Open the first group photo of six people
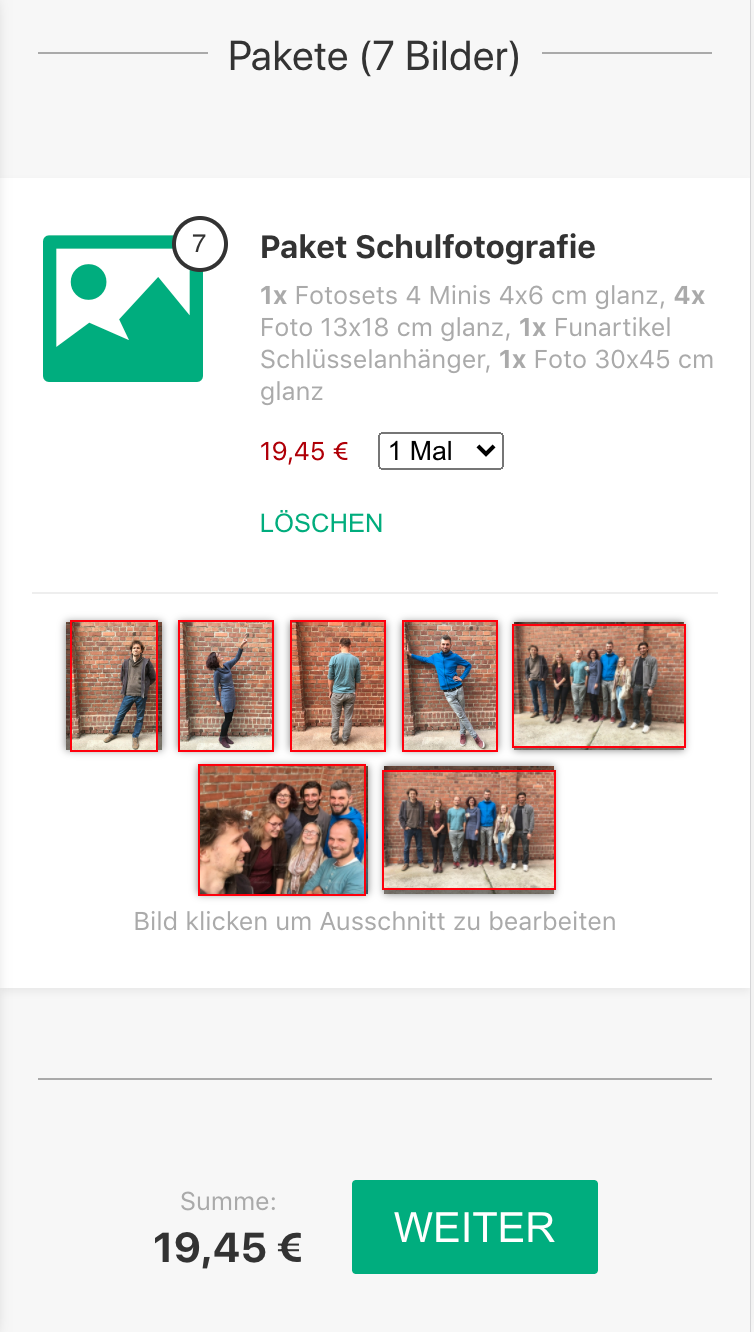Viewport: 754px width, 1332px height. (x=598, y=686)
